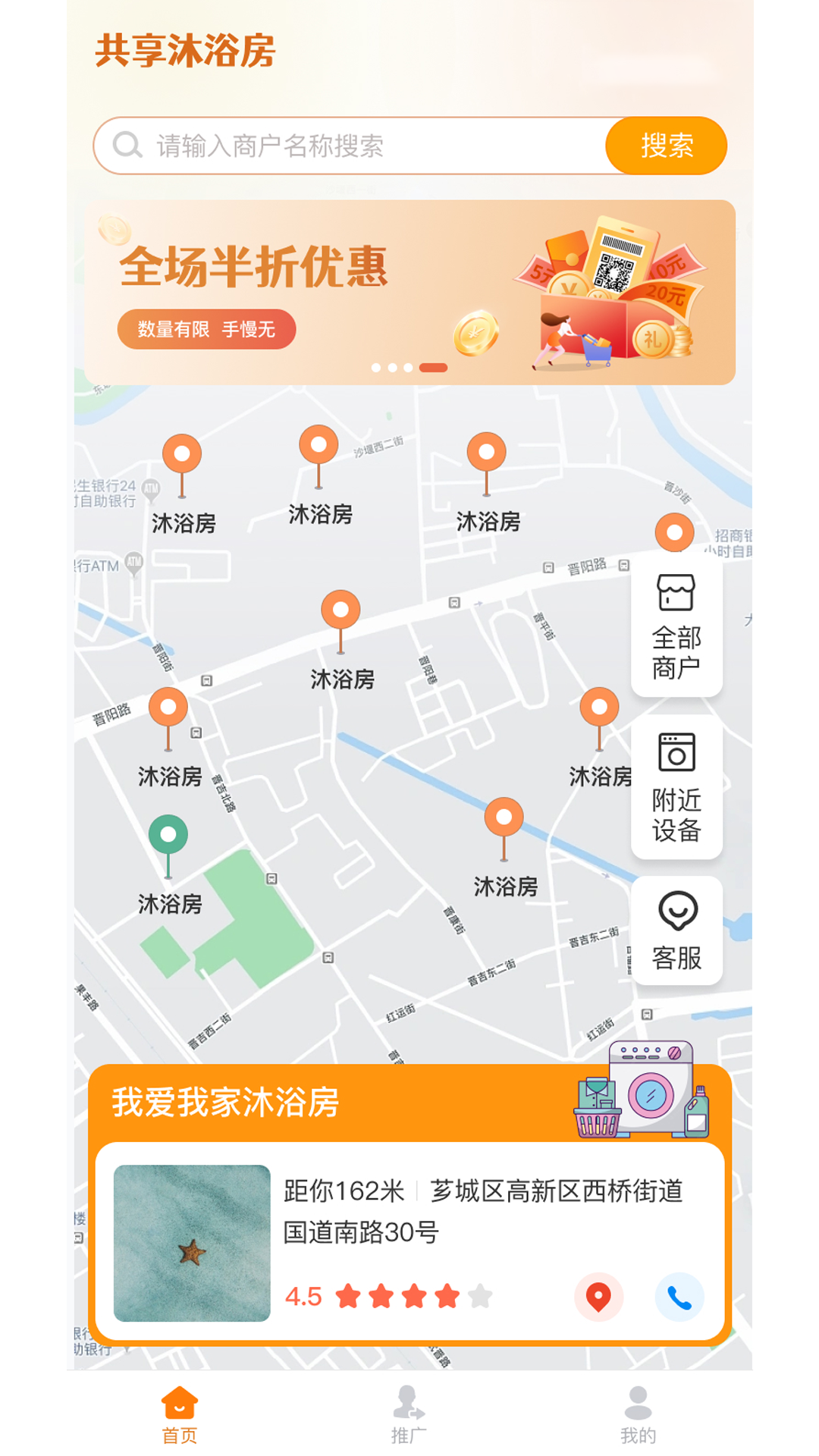Tap the magnifying glass search icon
The image size is (819, 1456).
tap(126, 146)
